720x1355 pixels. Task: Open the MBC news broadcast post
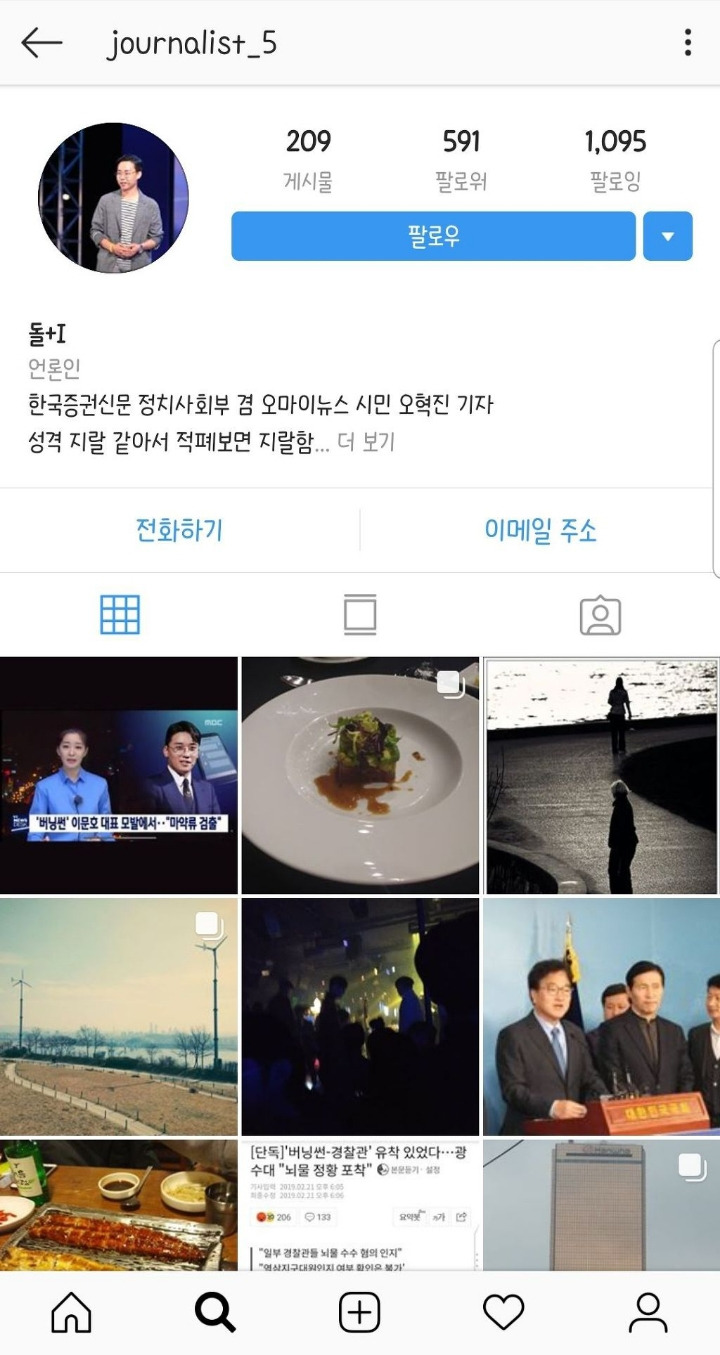tap(119, 775)
